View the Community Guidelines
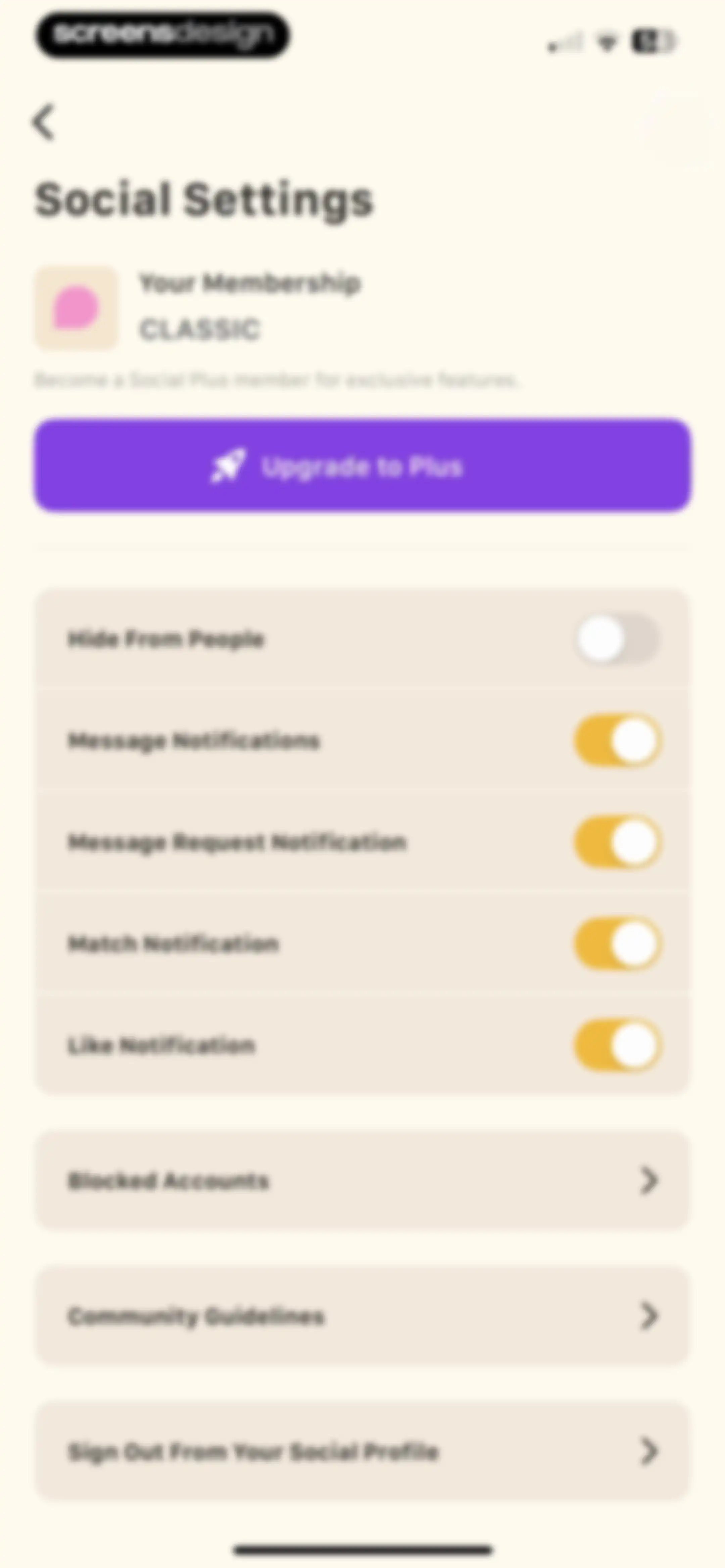Viewport: 725px width, 1568px height. [362, 1316]
